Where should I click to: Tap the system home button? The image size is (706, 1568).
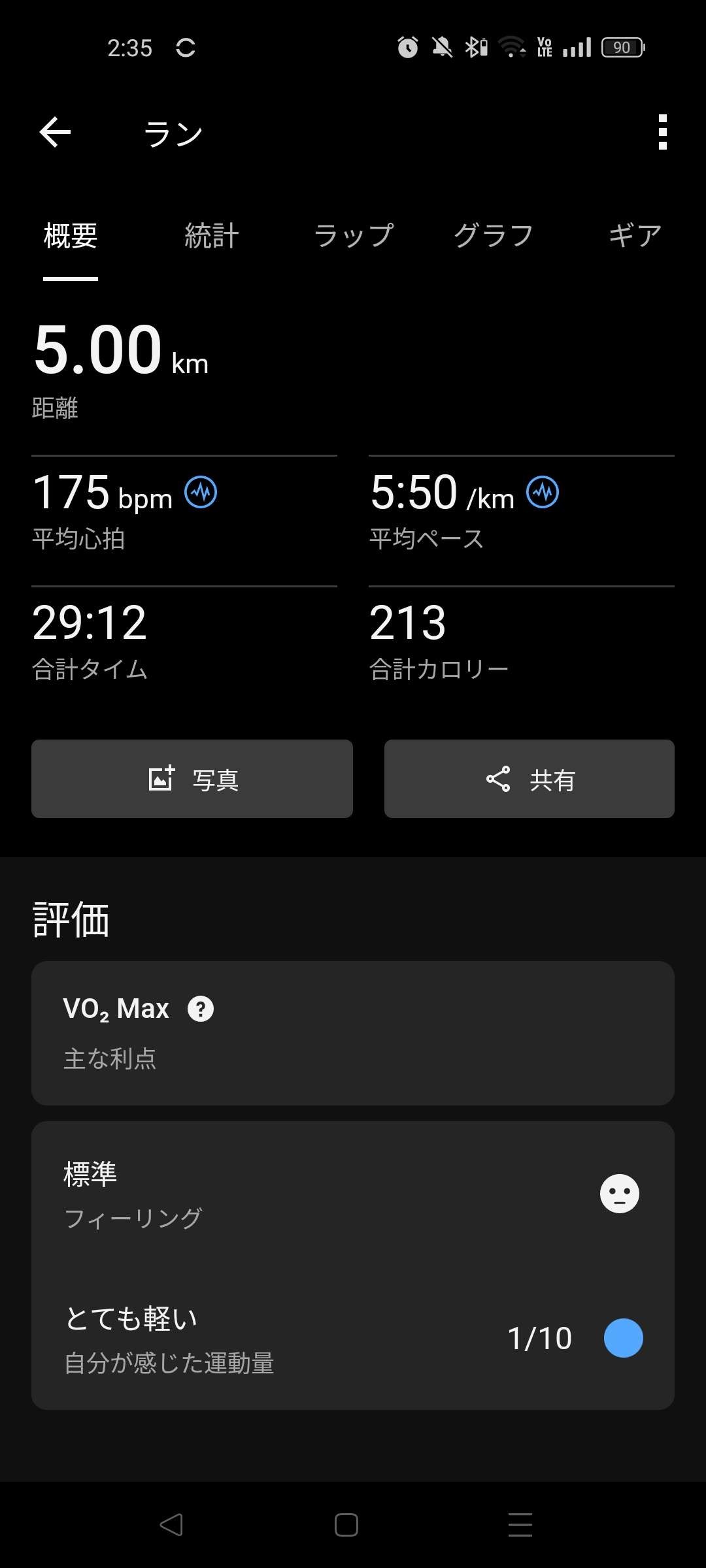(346, 1525)
